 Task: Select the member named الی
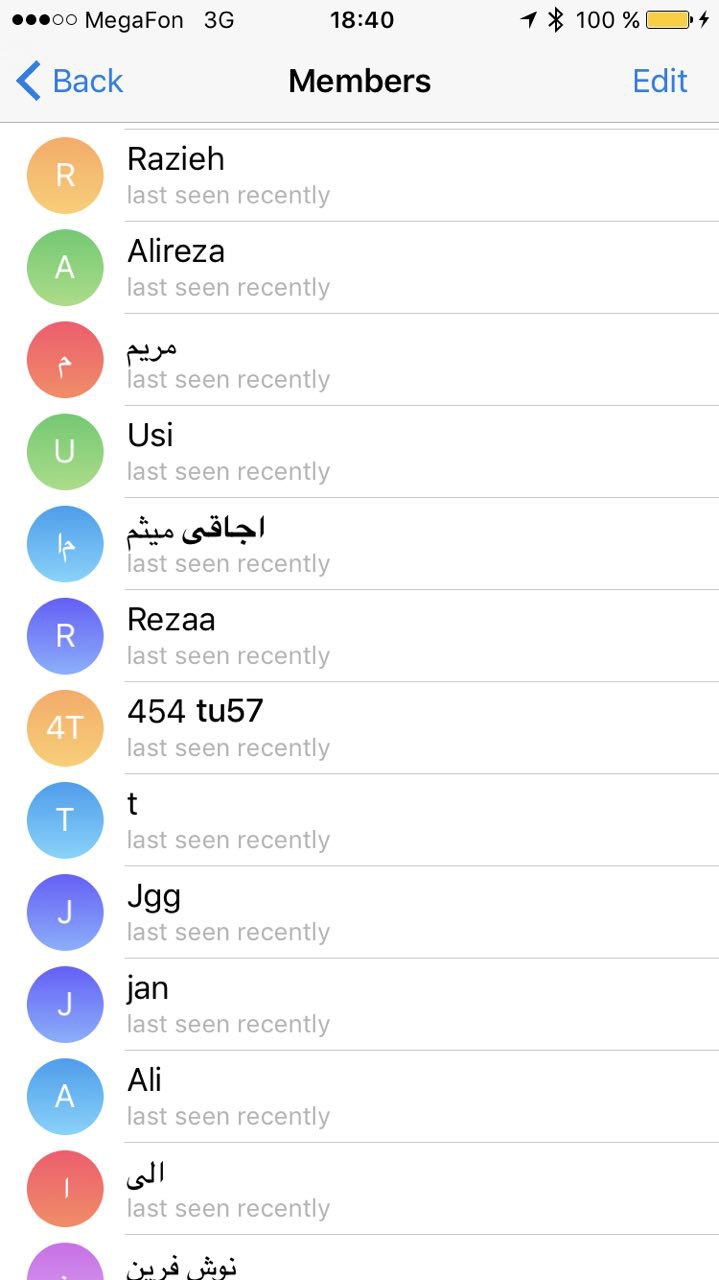click(x=360, y=1188)
